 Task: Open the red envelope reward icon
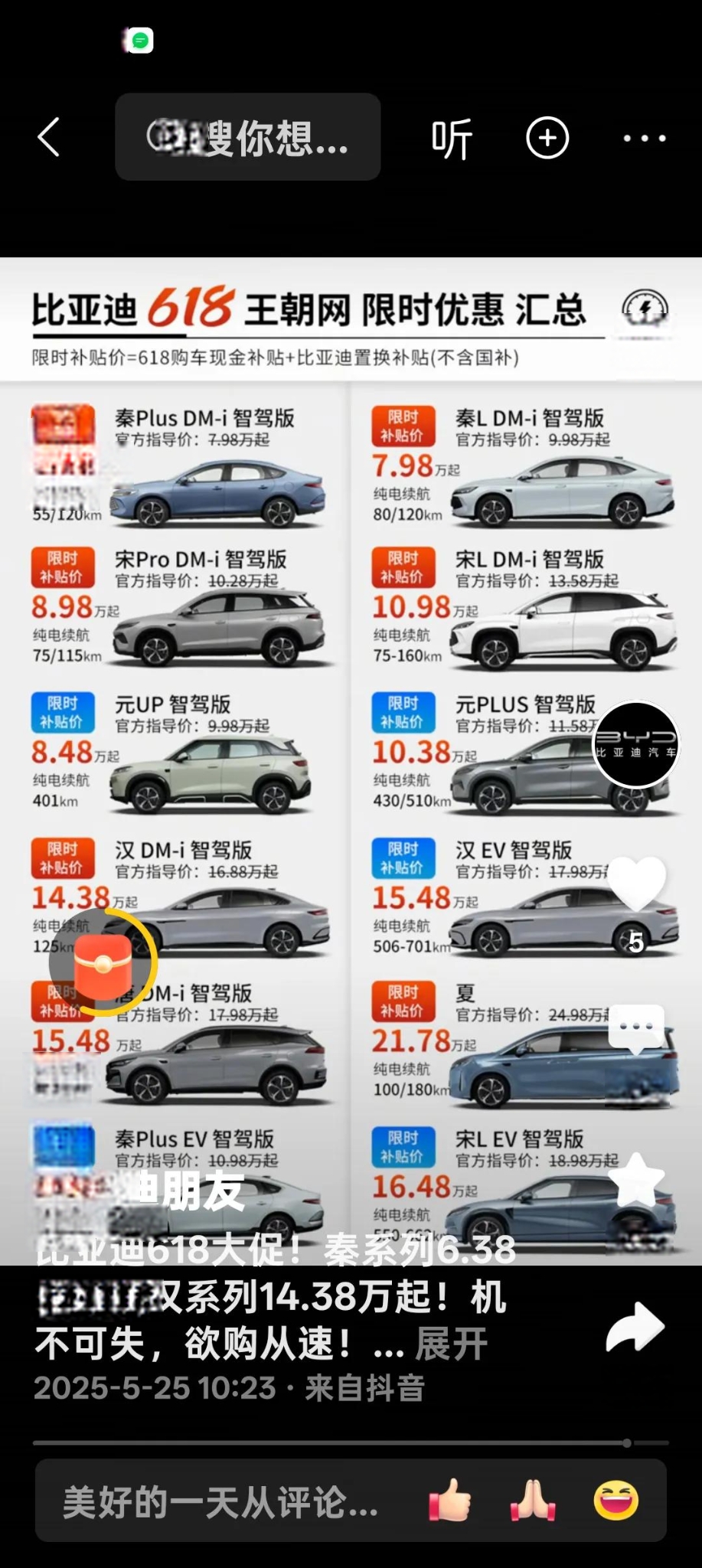[103, 965]
